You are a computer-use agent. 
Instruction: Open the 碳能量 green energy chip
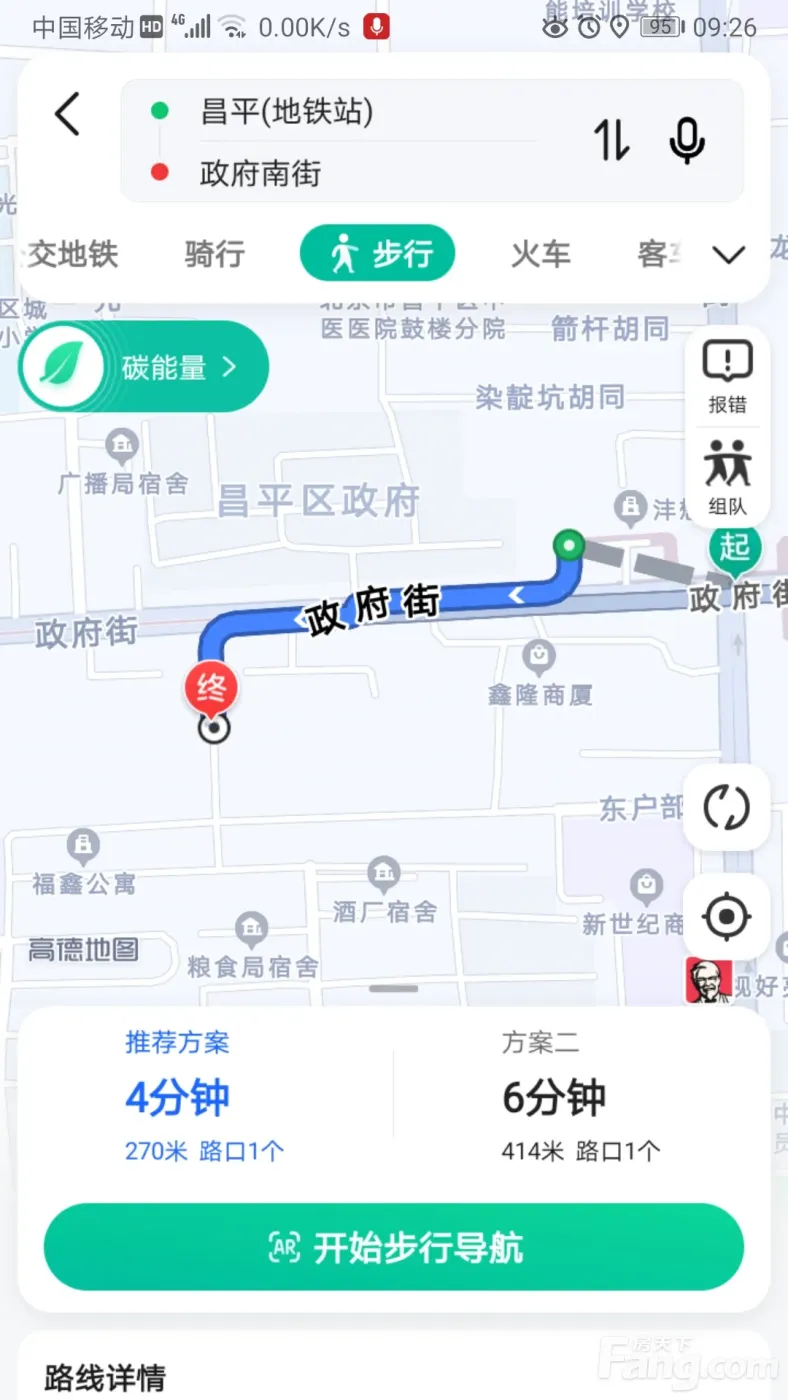pos(144,367)
